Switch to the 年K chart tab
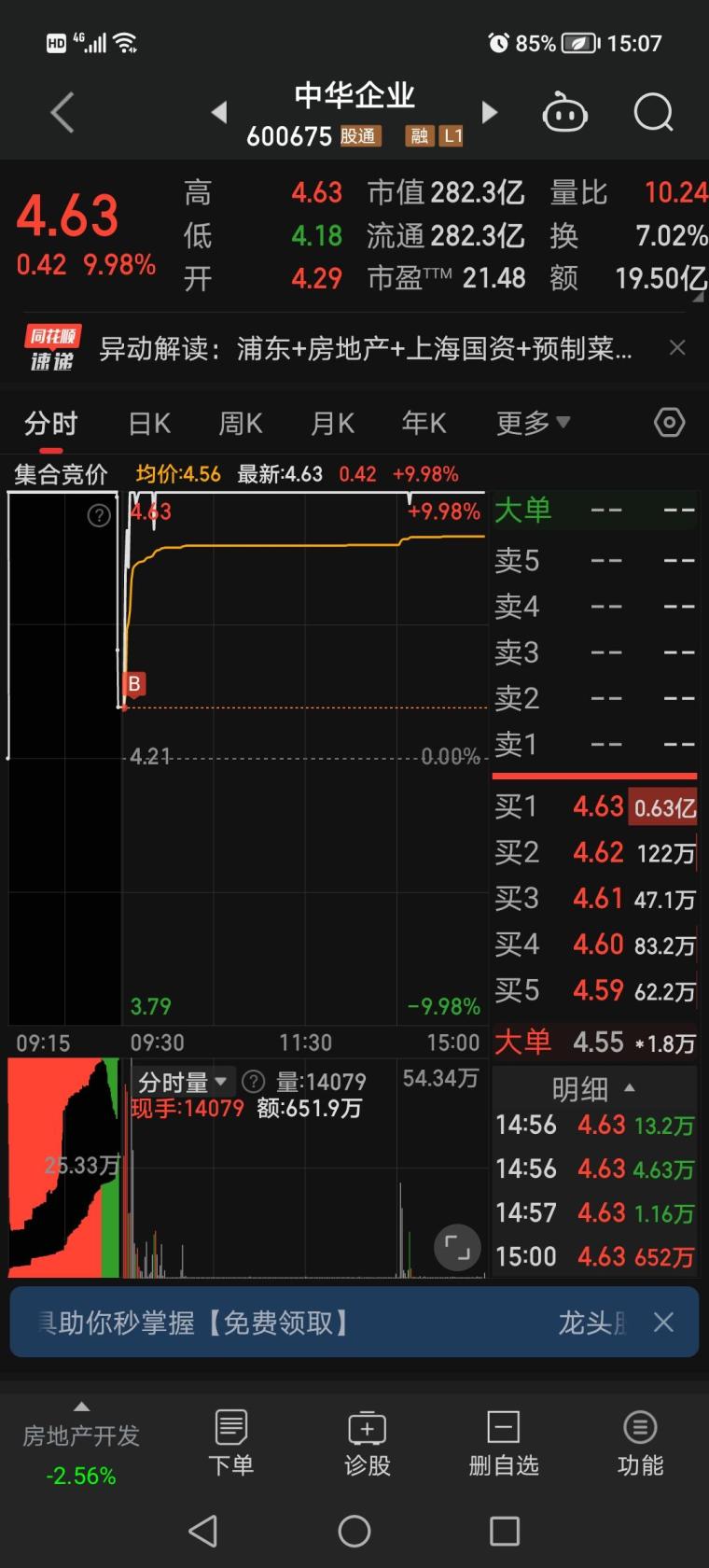This screenshot has width=709, height=1568. [x=424, y=424]
